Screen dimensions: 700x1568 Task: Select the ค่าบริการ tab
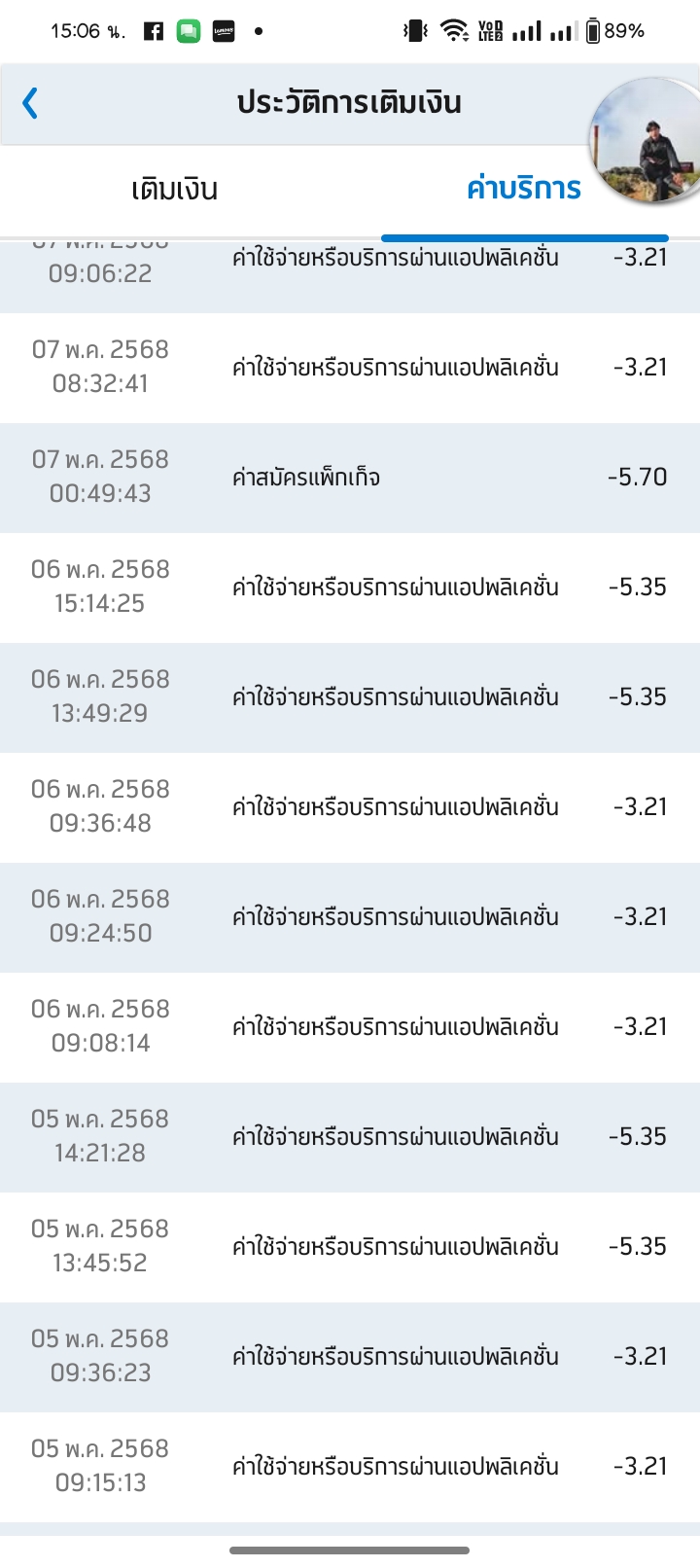pyautogui.click(x=524, y=189)
